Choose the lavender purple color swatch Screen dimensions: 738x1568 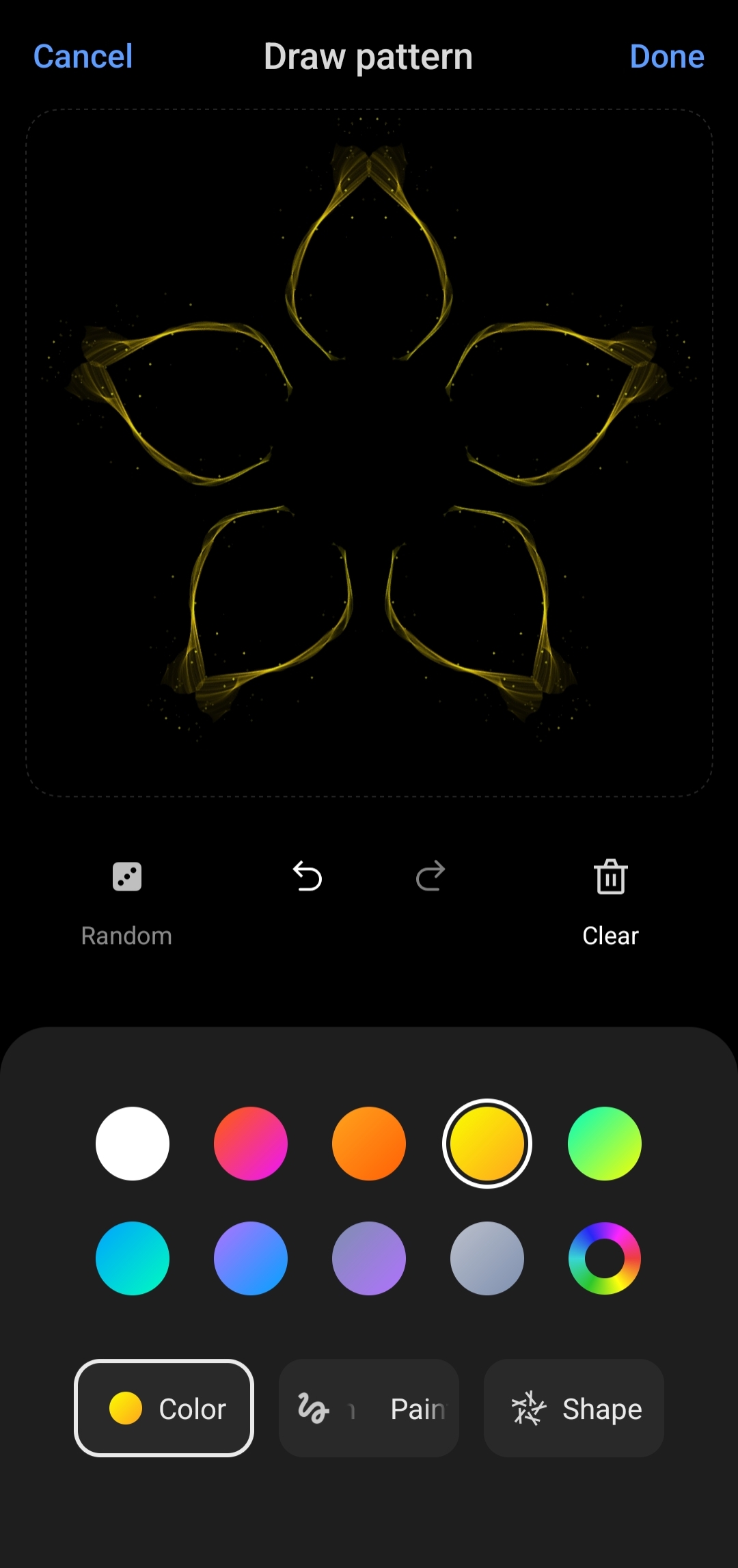point(369,1258)
